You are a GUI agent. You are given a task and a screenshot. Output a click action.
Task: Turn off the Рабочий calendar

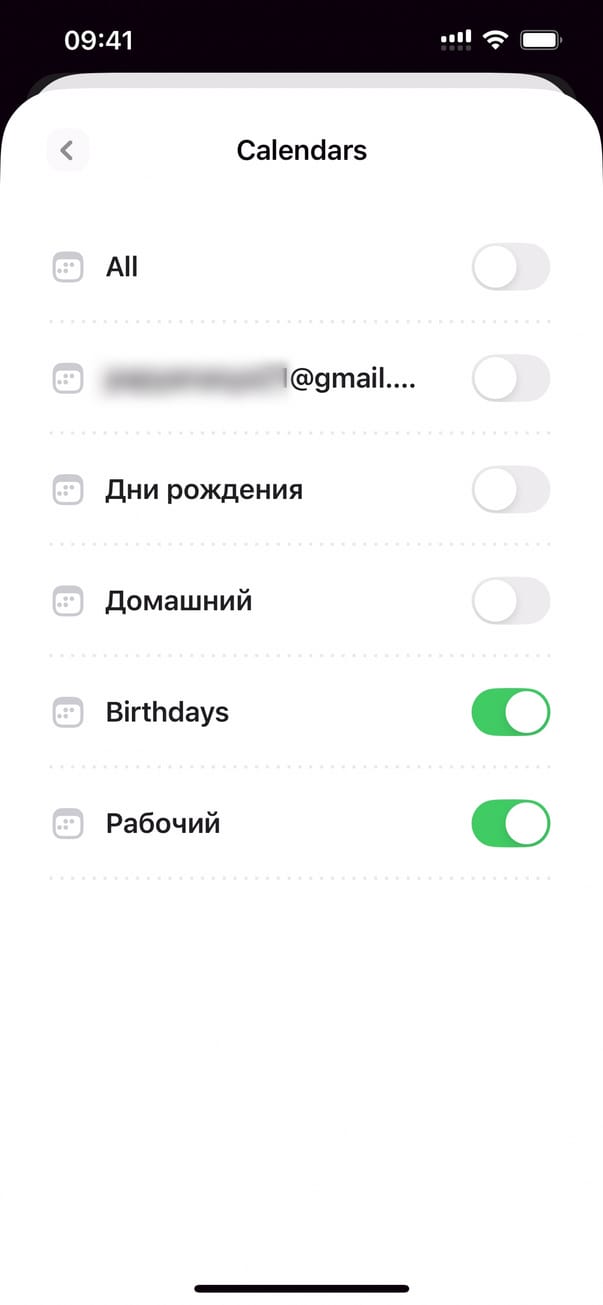coord(510,824)
